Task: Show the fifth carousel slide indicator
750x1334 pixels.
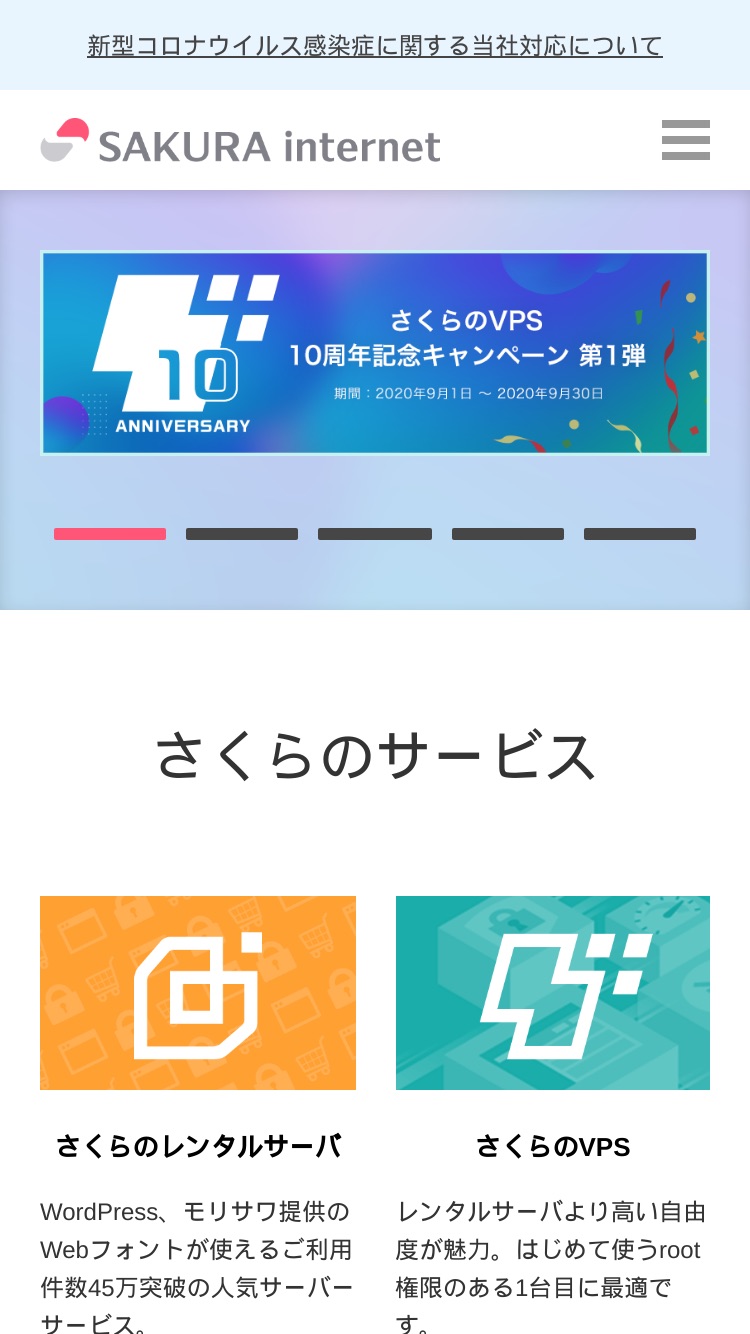Action: pyautogui.click(x=640, y=534)
